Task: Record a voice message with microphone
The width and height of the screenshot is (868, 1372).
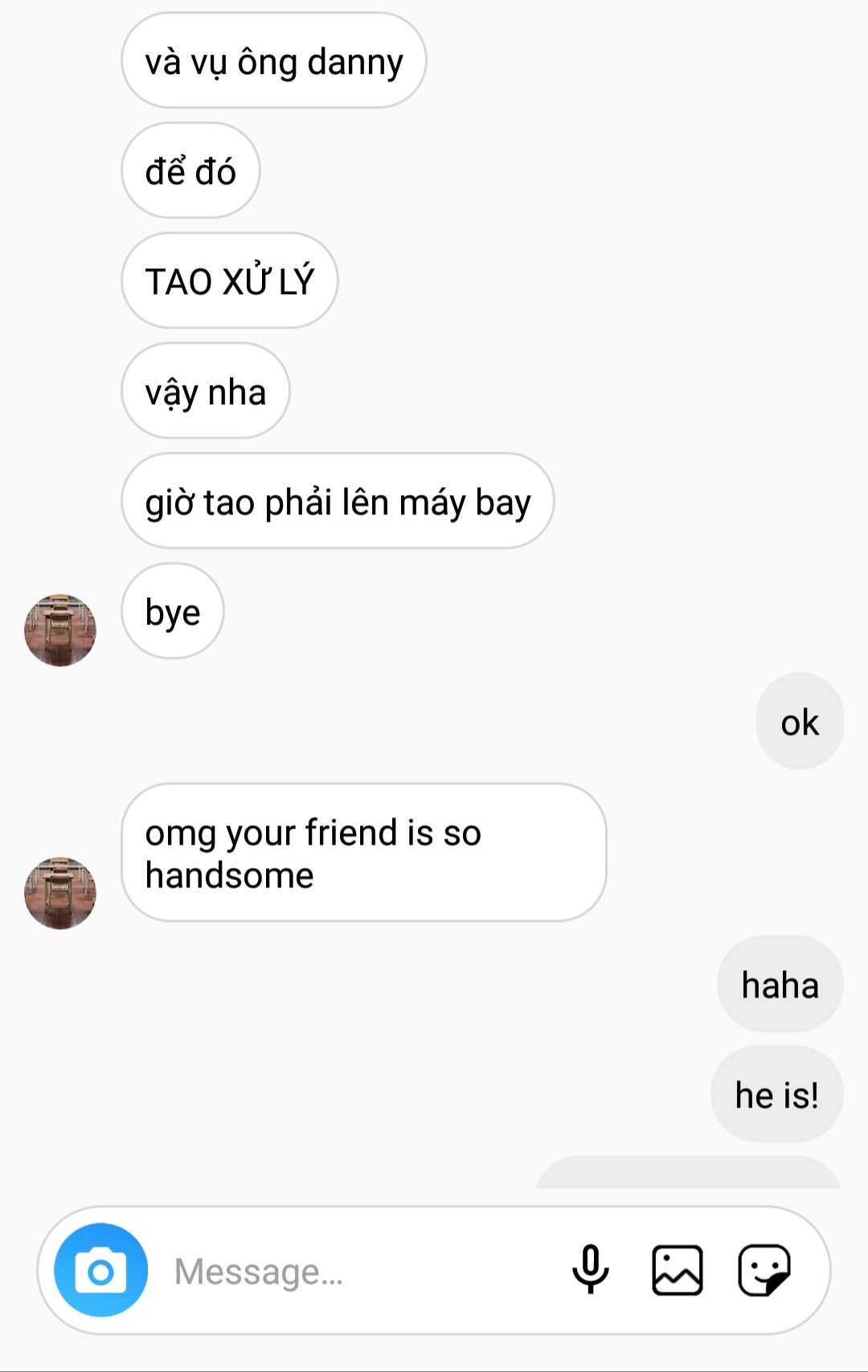Action: (591, 1270)
